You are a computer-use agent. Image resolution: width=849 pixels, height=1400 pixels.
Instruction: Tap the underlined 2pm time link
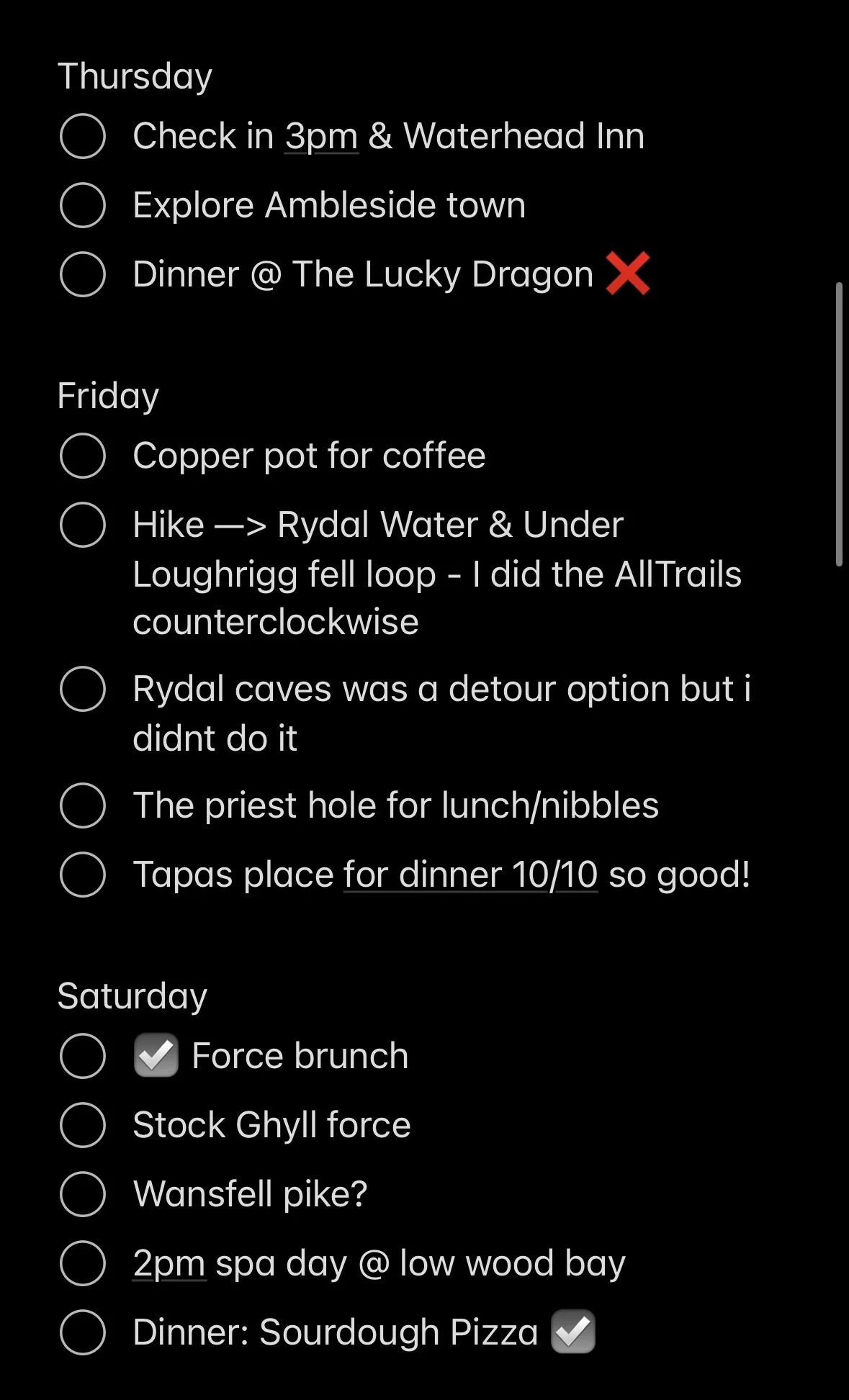pyautogui.click(x=170, y=1263)
